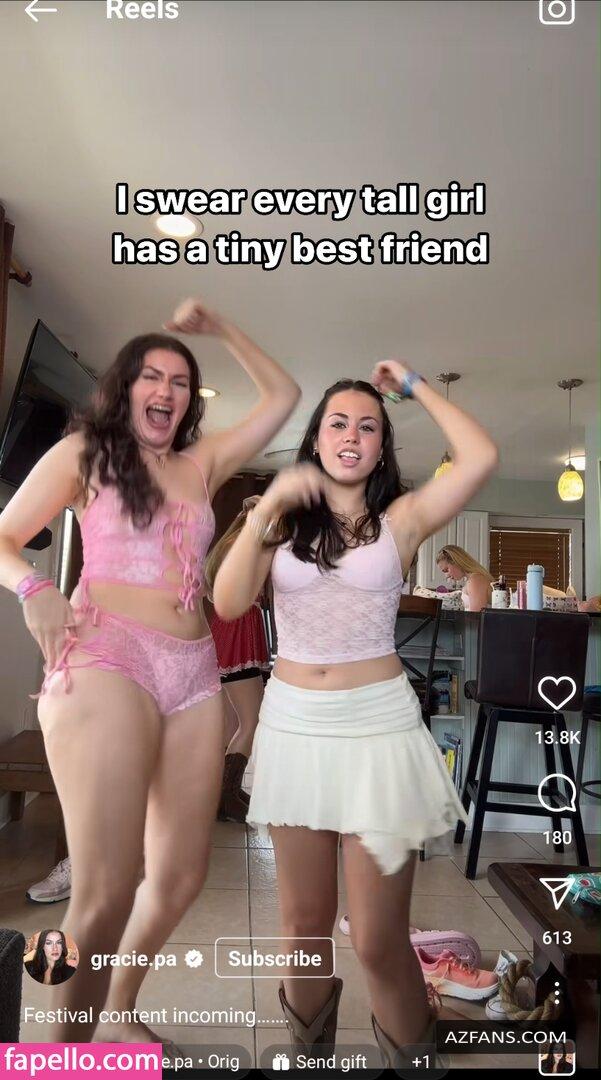View gracie.pa's profile picture avatar

pos(50,957)
